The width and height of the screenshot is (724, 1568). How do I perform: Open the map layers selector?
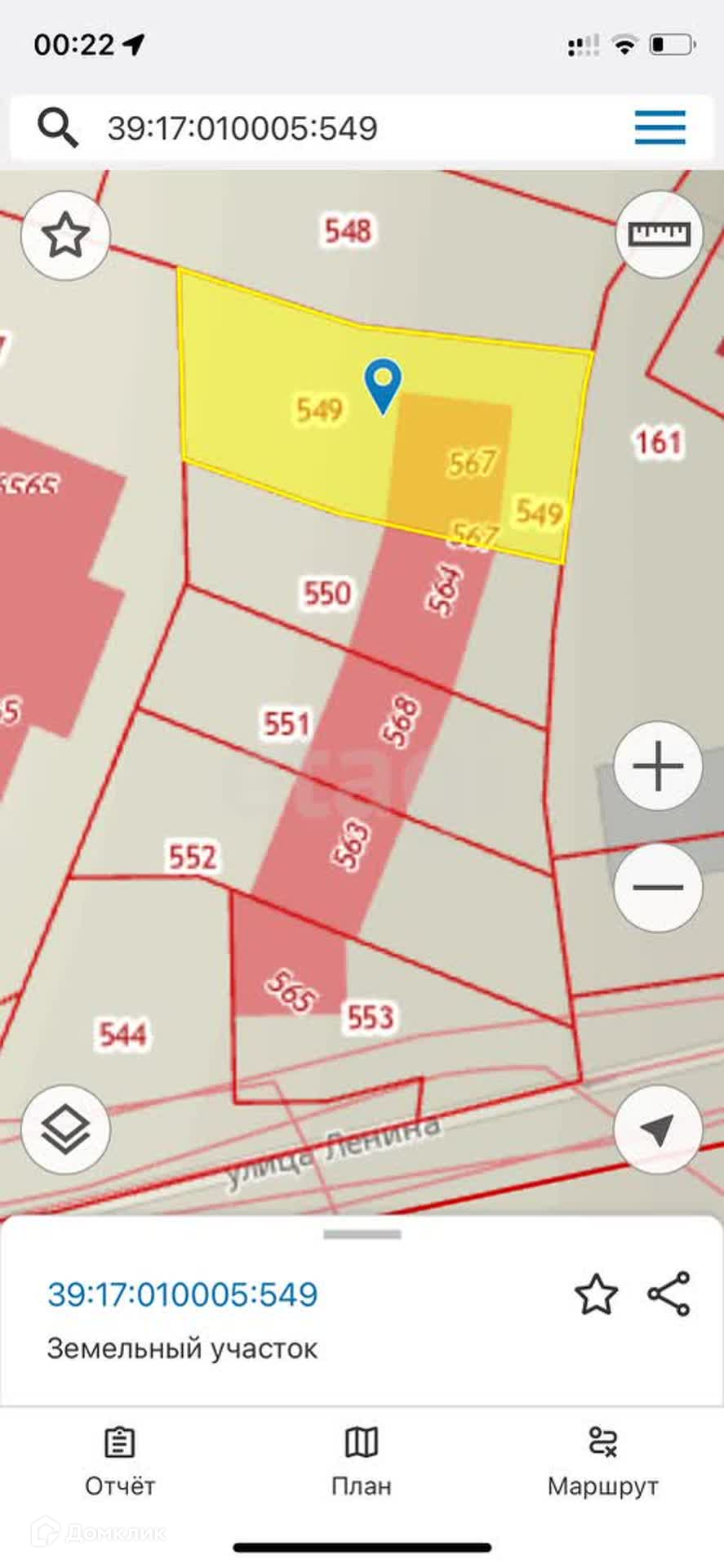pos(65,1129)
